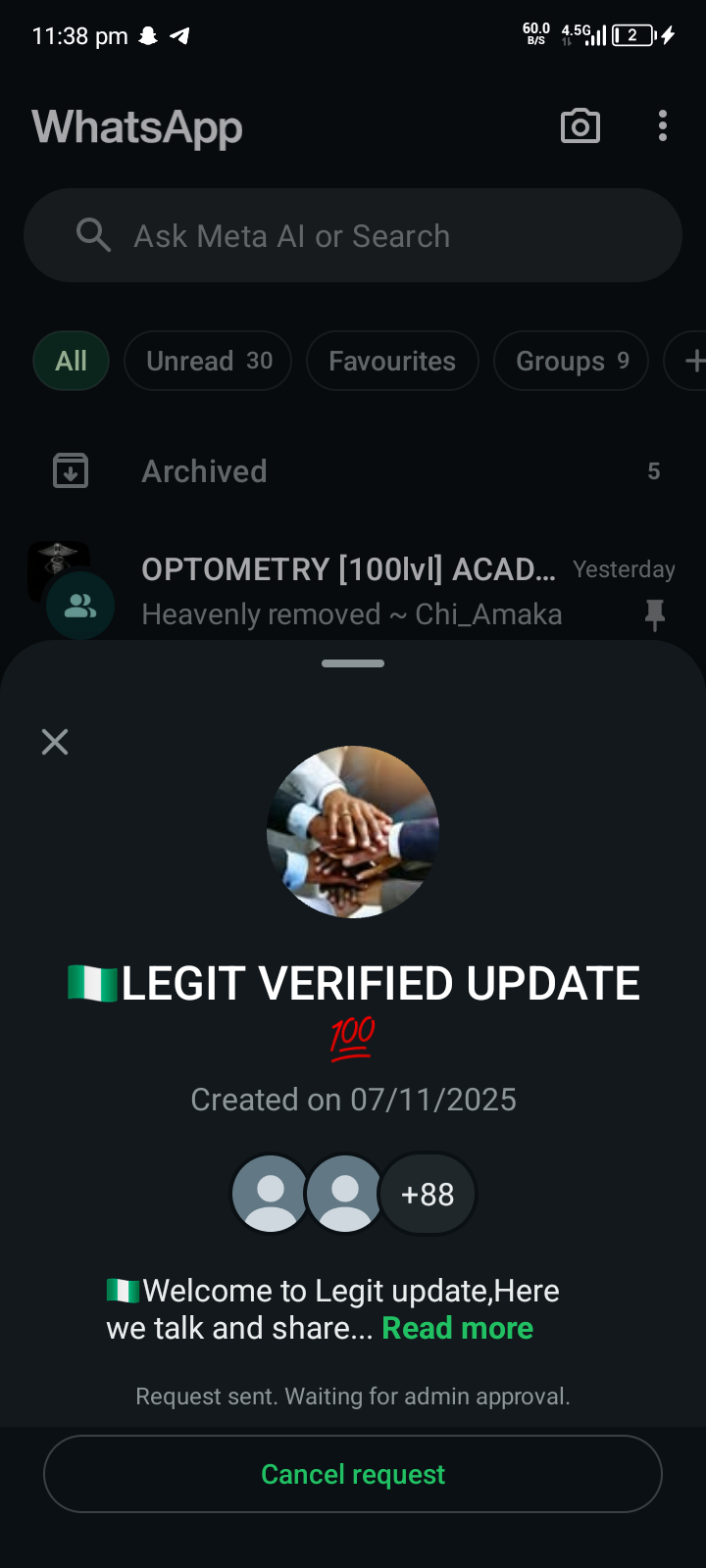Close the group invite sheet
Viewport: 706px width, 1568px height.
[x=55, y=742]
